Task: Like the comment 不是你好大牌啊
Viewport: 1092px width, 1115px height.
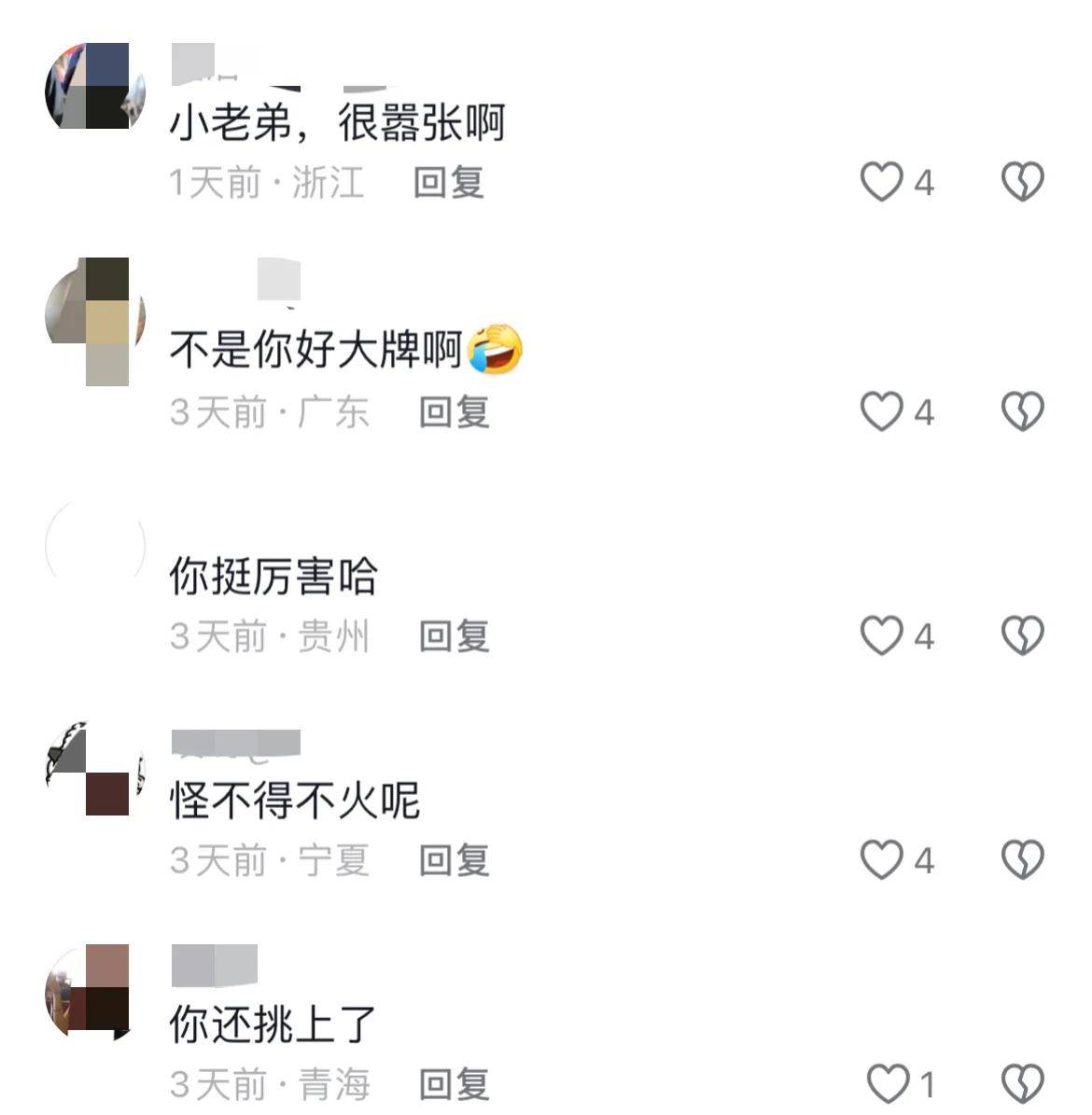Action: 881,411
